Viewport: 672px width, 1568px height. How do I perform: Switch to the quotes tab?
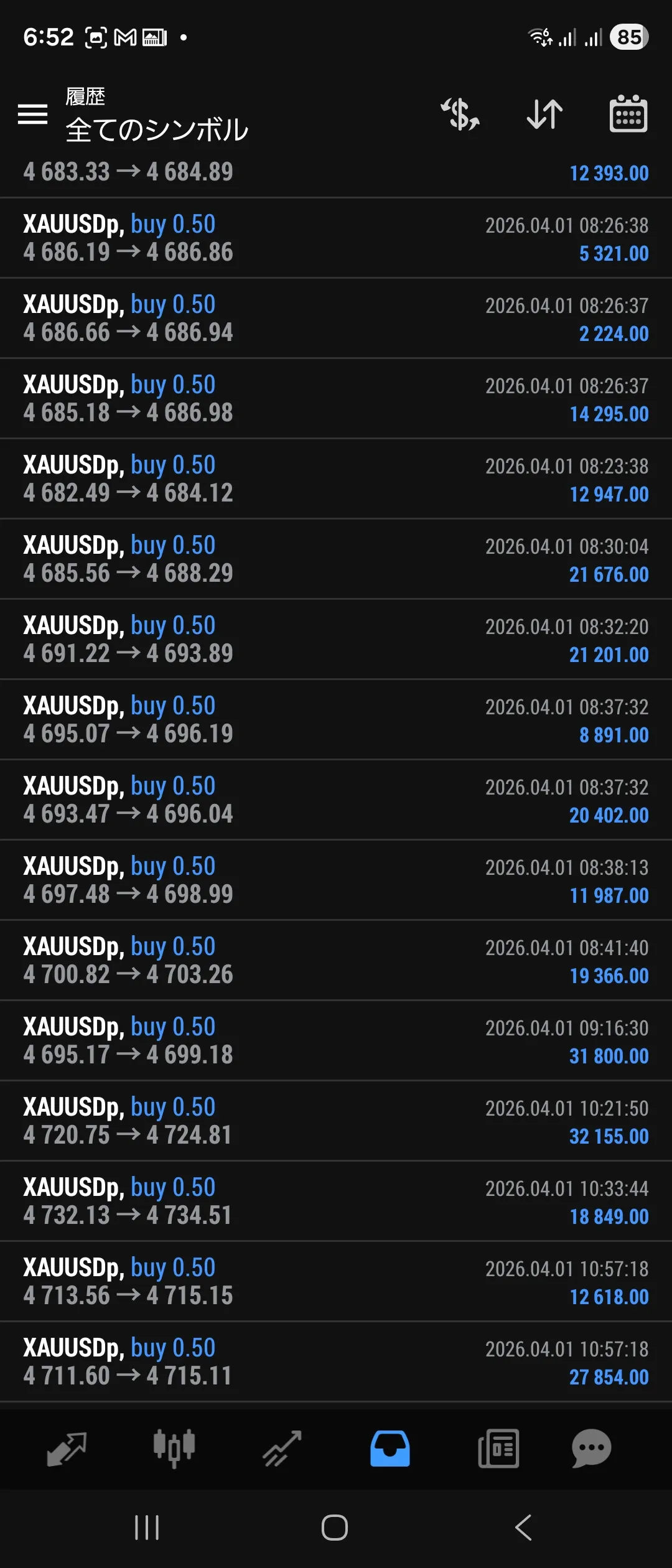tap(67, 1449)
